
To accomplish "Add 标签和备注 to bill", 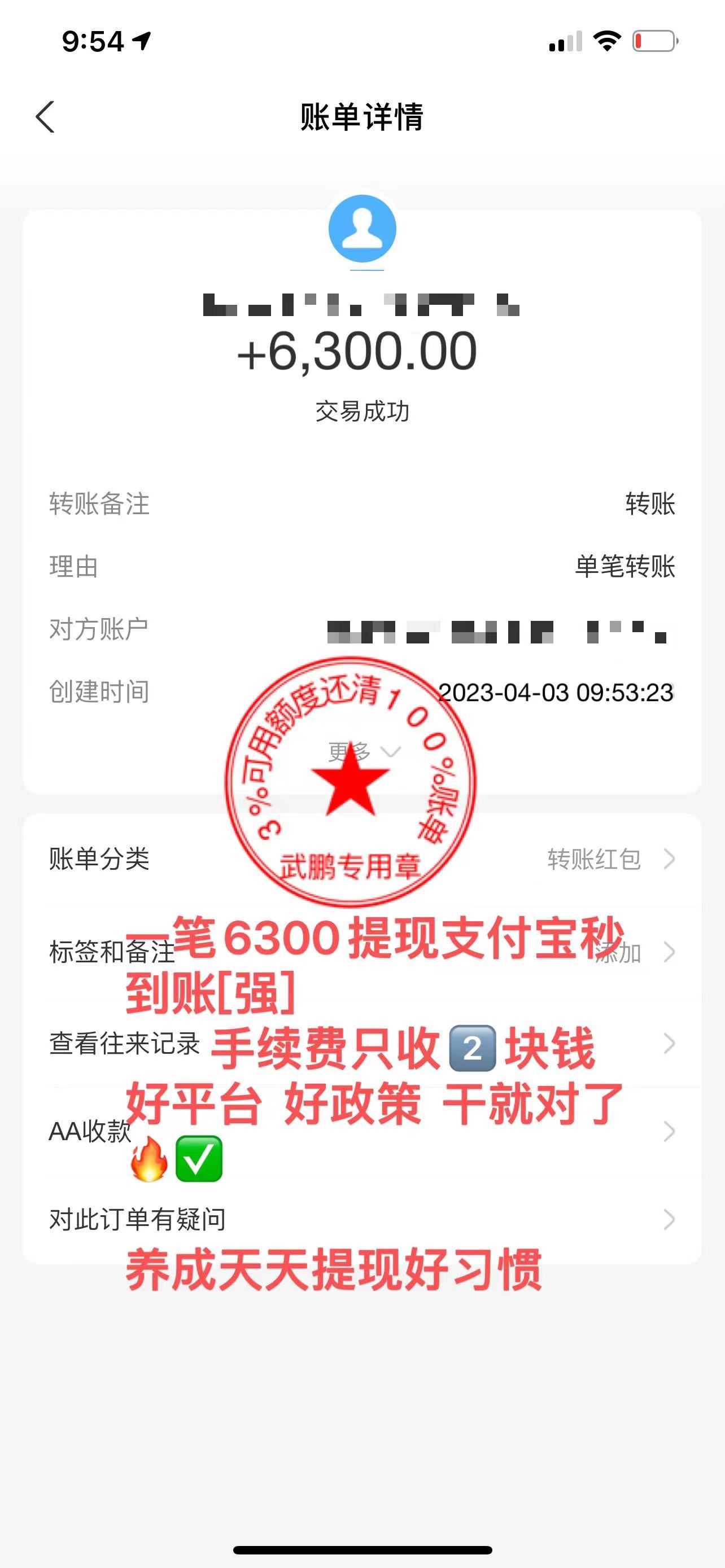I will click(x=362, y=952).
